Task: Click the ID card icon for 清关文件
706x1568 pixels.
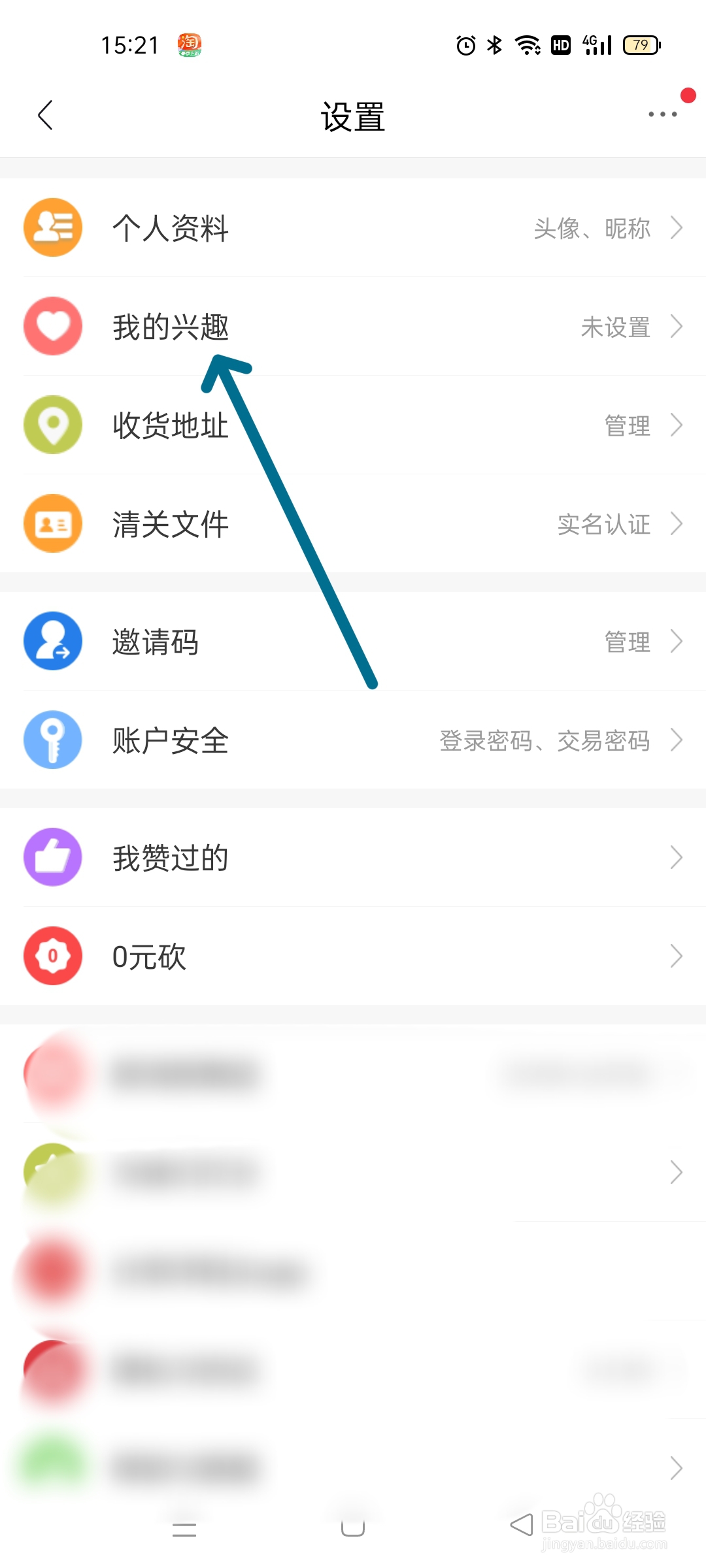Action: tap(53, 523)
